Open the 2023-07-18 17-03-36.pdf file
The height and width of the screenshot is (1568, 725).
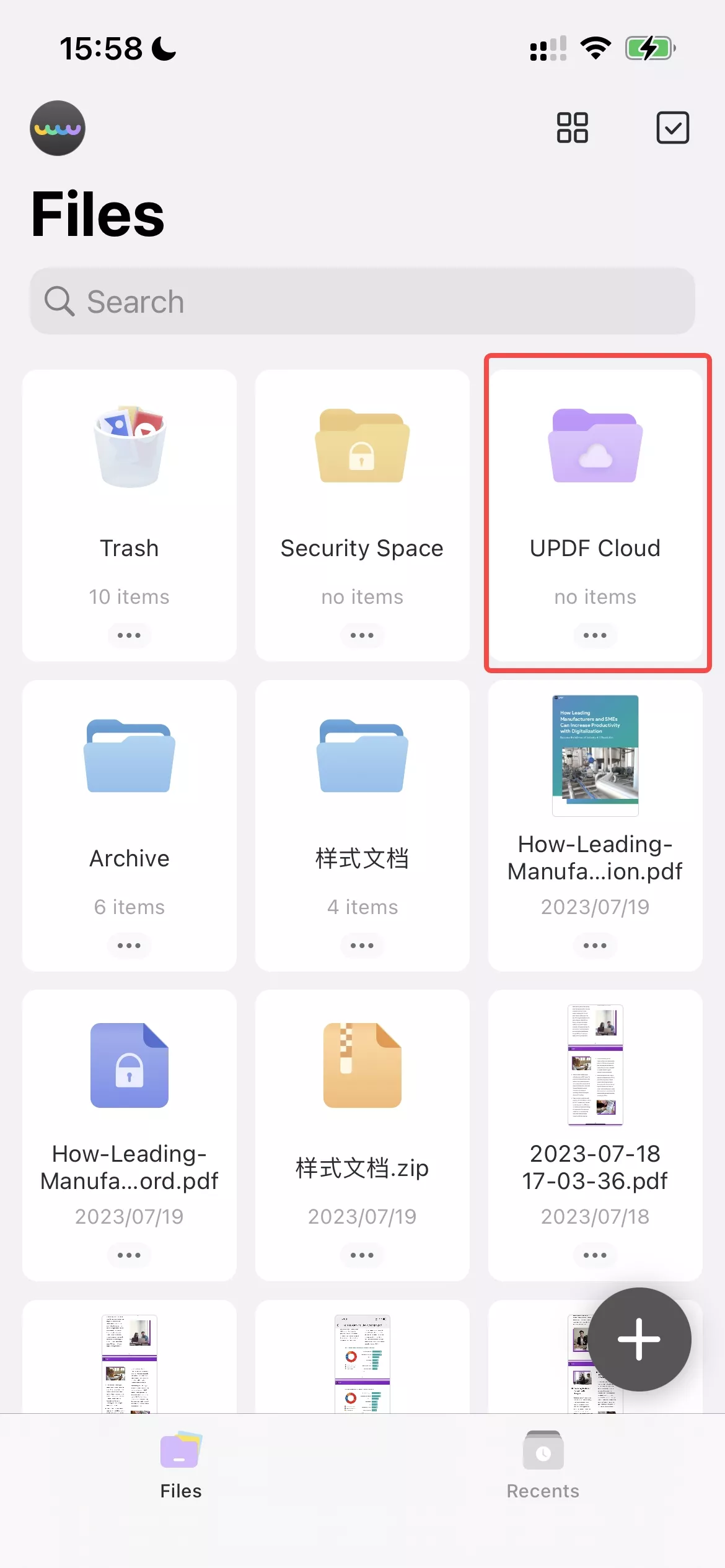(x=594, y=1065)
